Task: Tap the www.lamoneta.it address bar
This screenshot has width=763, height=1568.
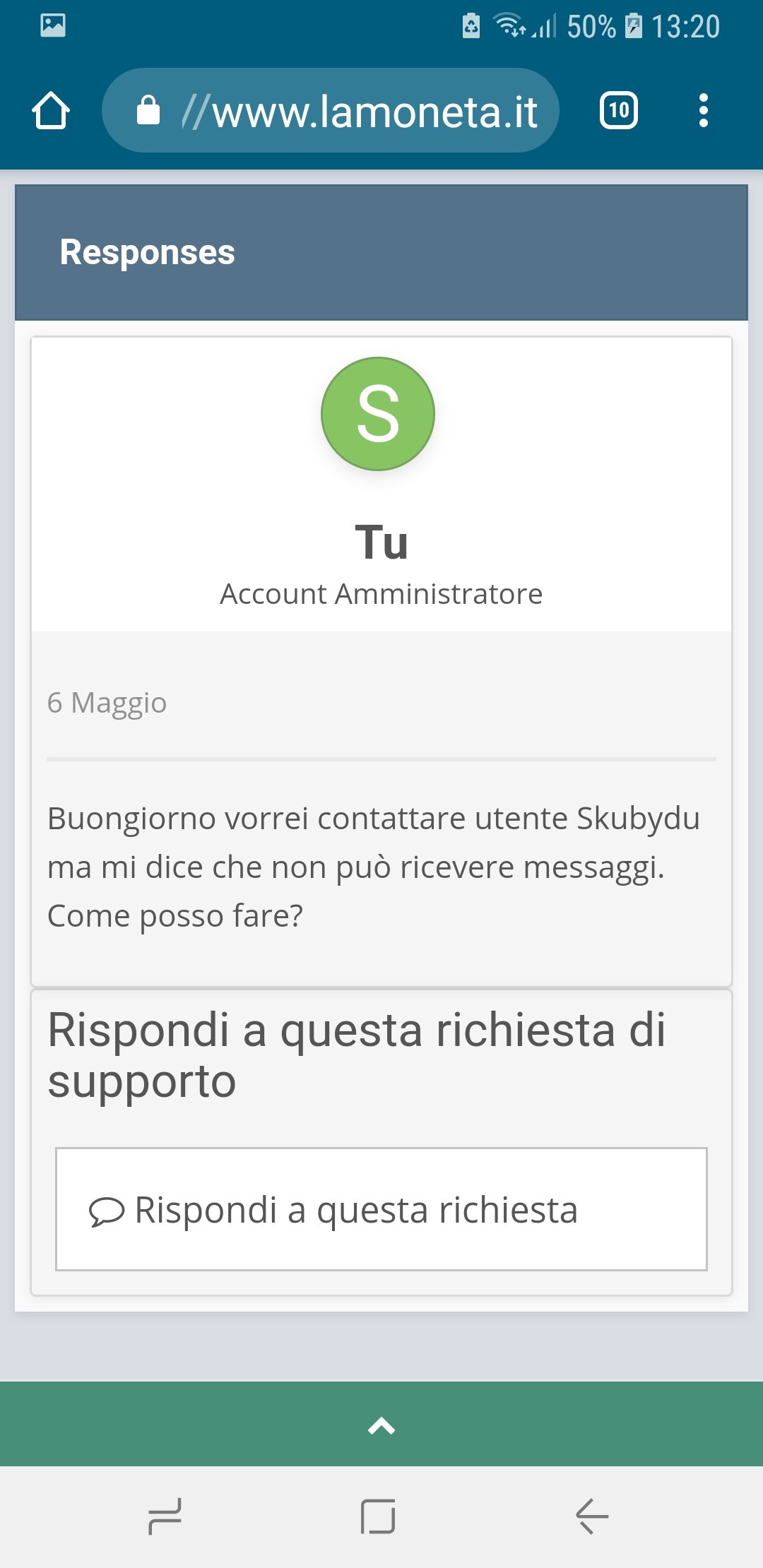Action: (x=331, y=111)
